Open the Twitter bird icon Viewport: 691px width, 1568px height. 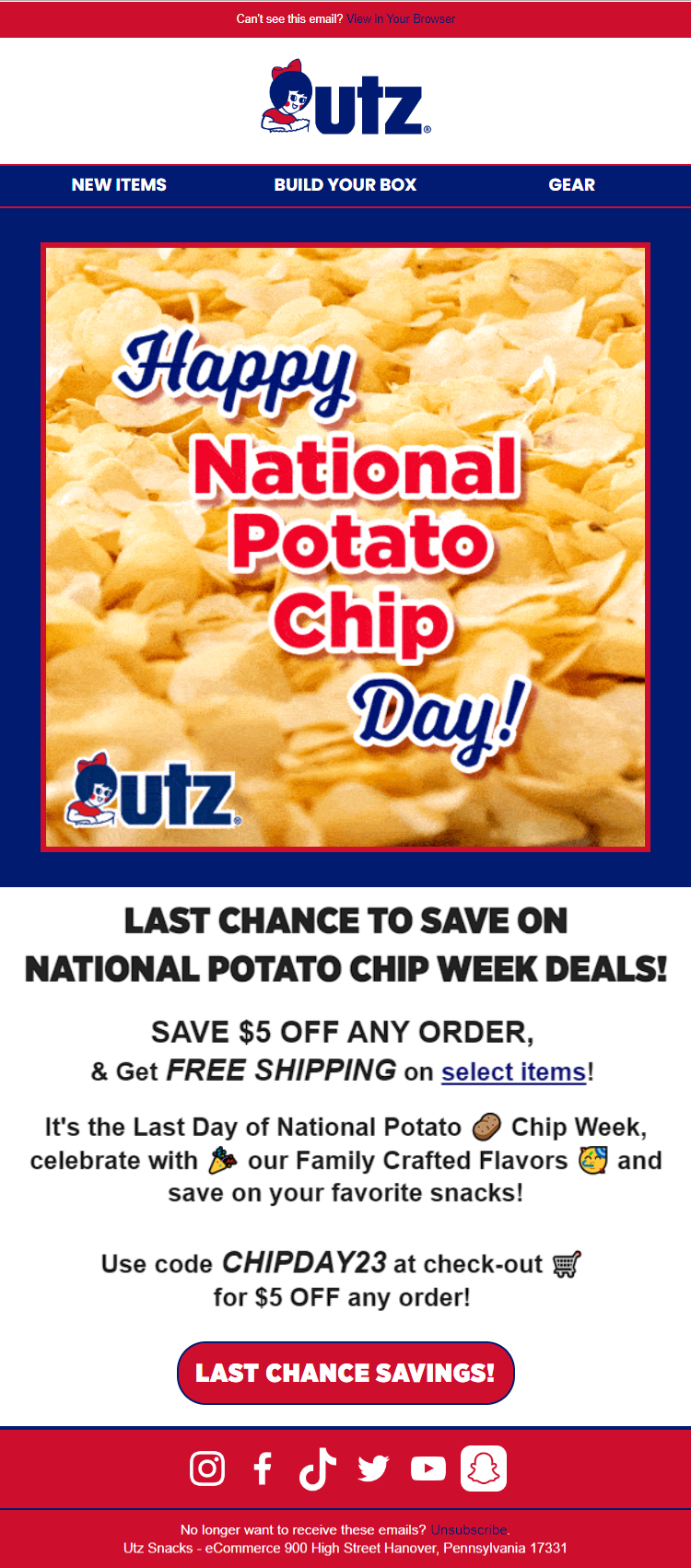[x=373, y=1469]
